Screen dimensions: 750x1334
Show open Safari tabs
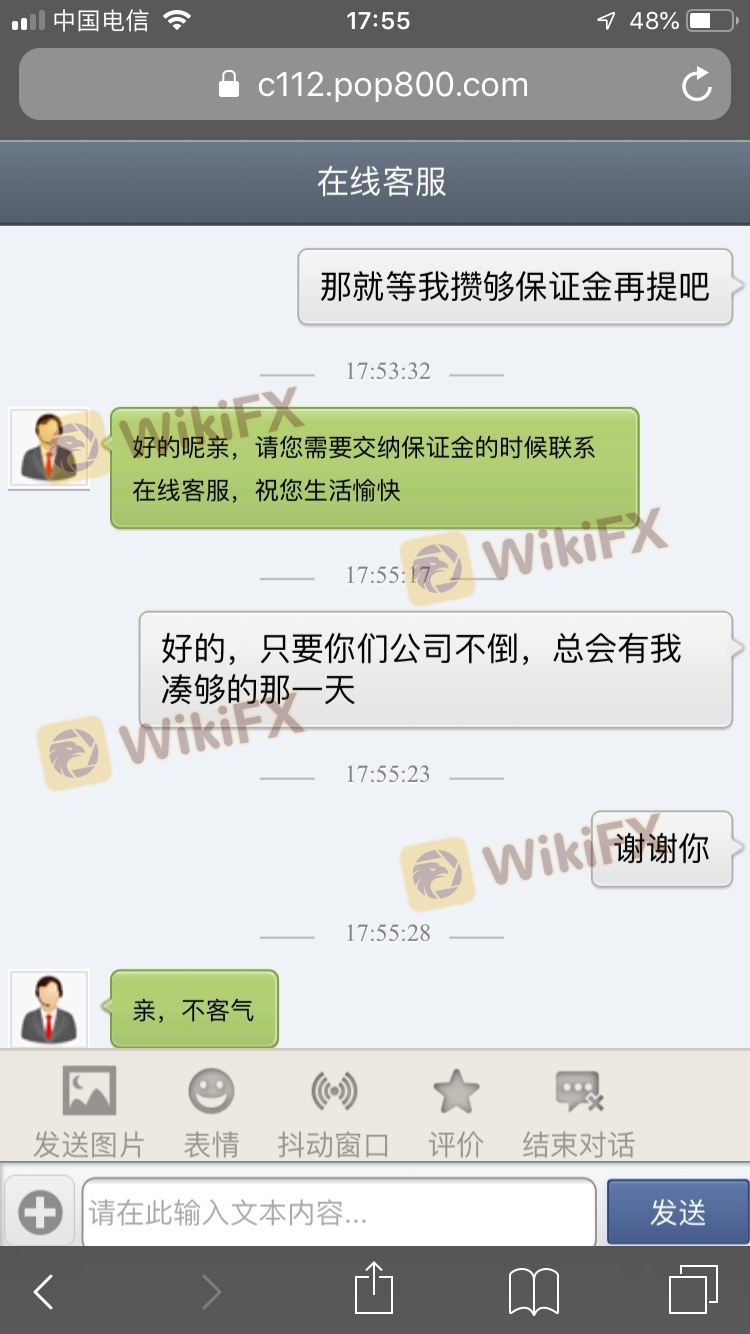tap(693, 1290)
